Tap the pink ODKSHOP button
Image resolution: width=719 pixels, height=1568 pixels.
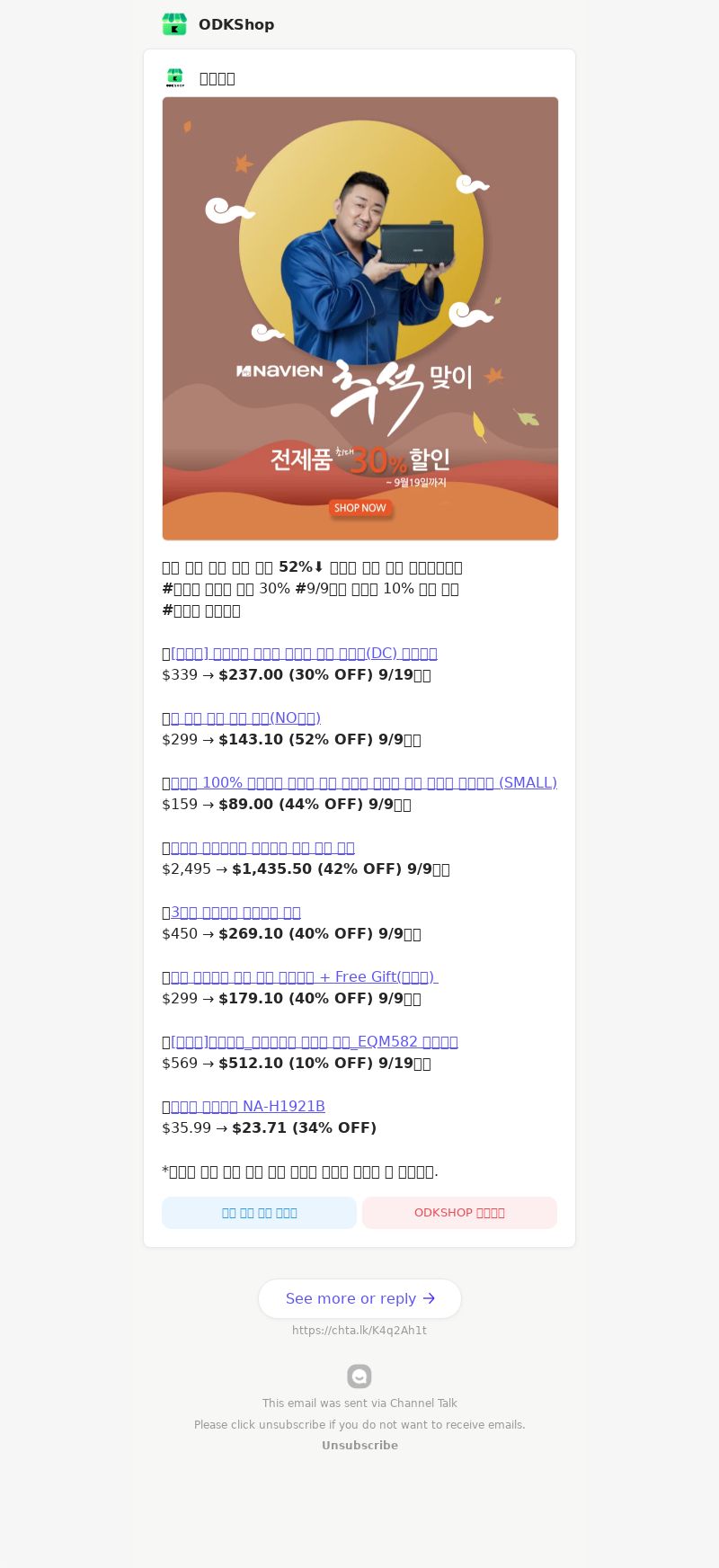click(x=459, y=1213)
